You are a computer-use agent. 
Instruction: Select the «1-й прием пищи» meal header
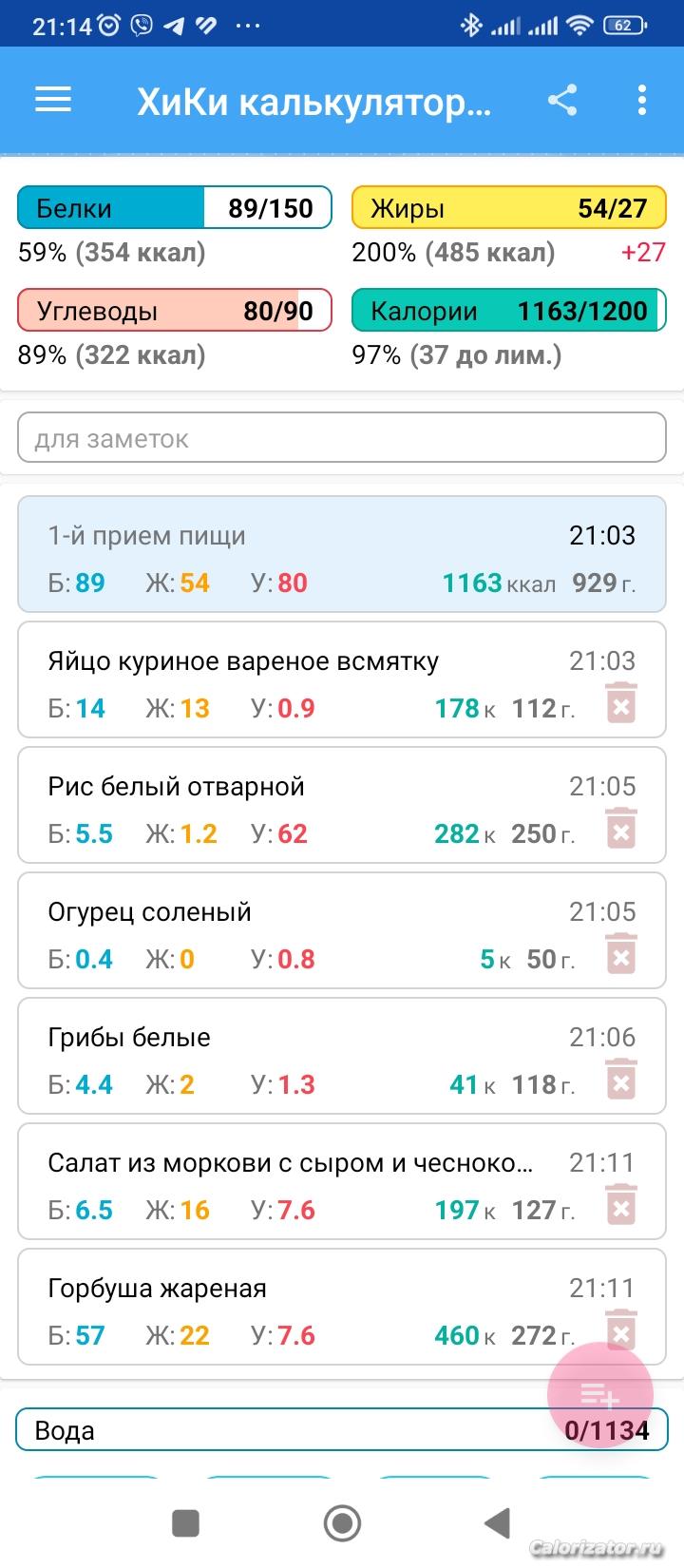(x=342, y=554)
